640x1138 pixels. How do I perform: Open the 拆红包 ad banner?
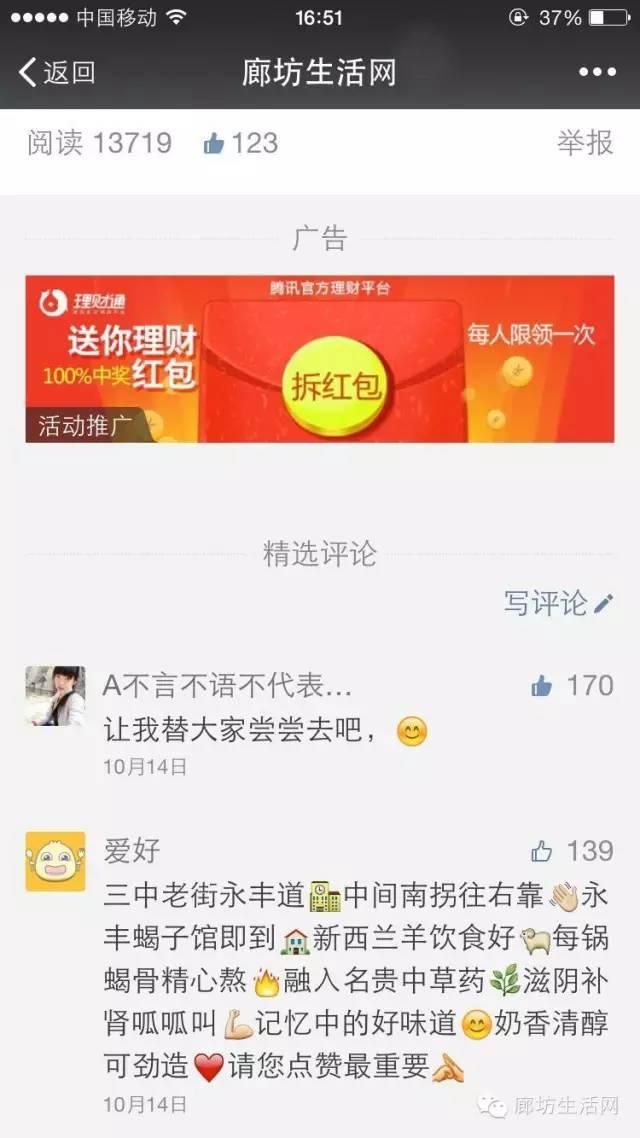pyautogui.click(x=320, y=359)
